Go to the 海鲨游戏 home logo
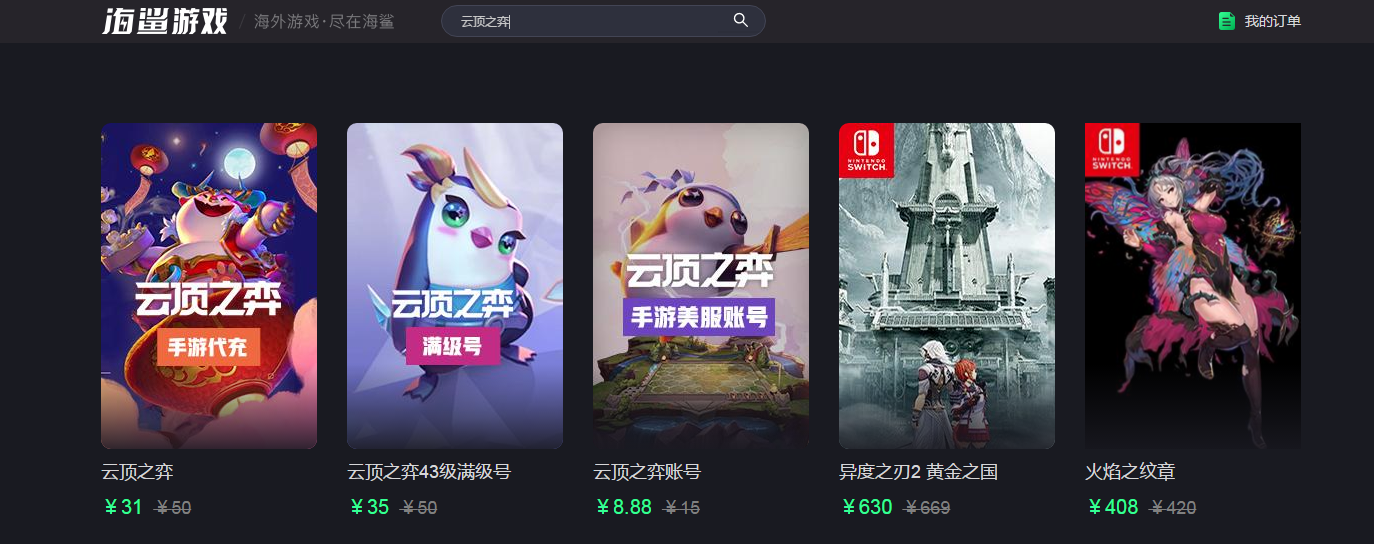This screenshot has width=1374, height=544. point(165,21)
